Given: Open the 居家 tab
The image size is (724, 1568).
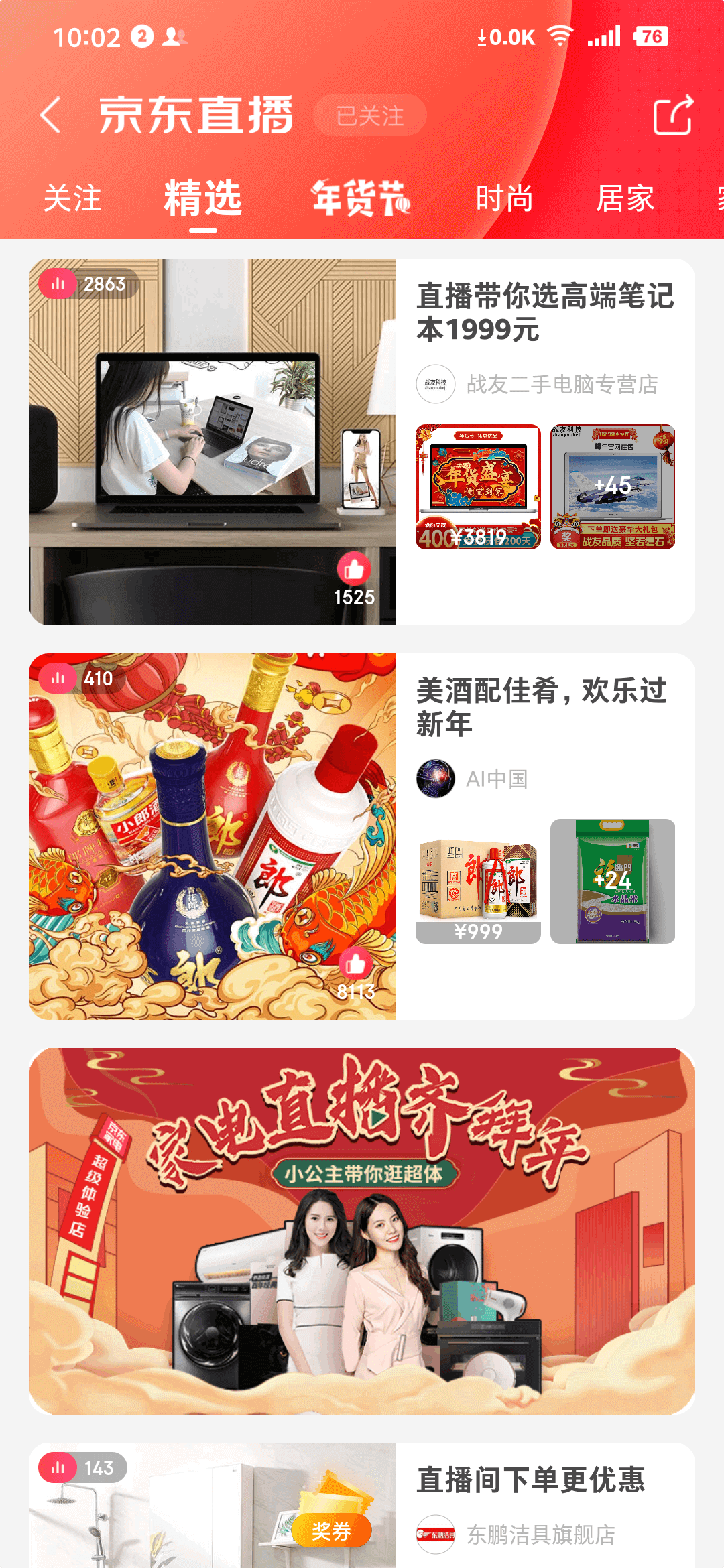Looking at the screenshot, I should 625,198.
